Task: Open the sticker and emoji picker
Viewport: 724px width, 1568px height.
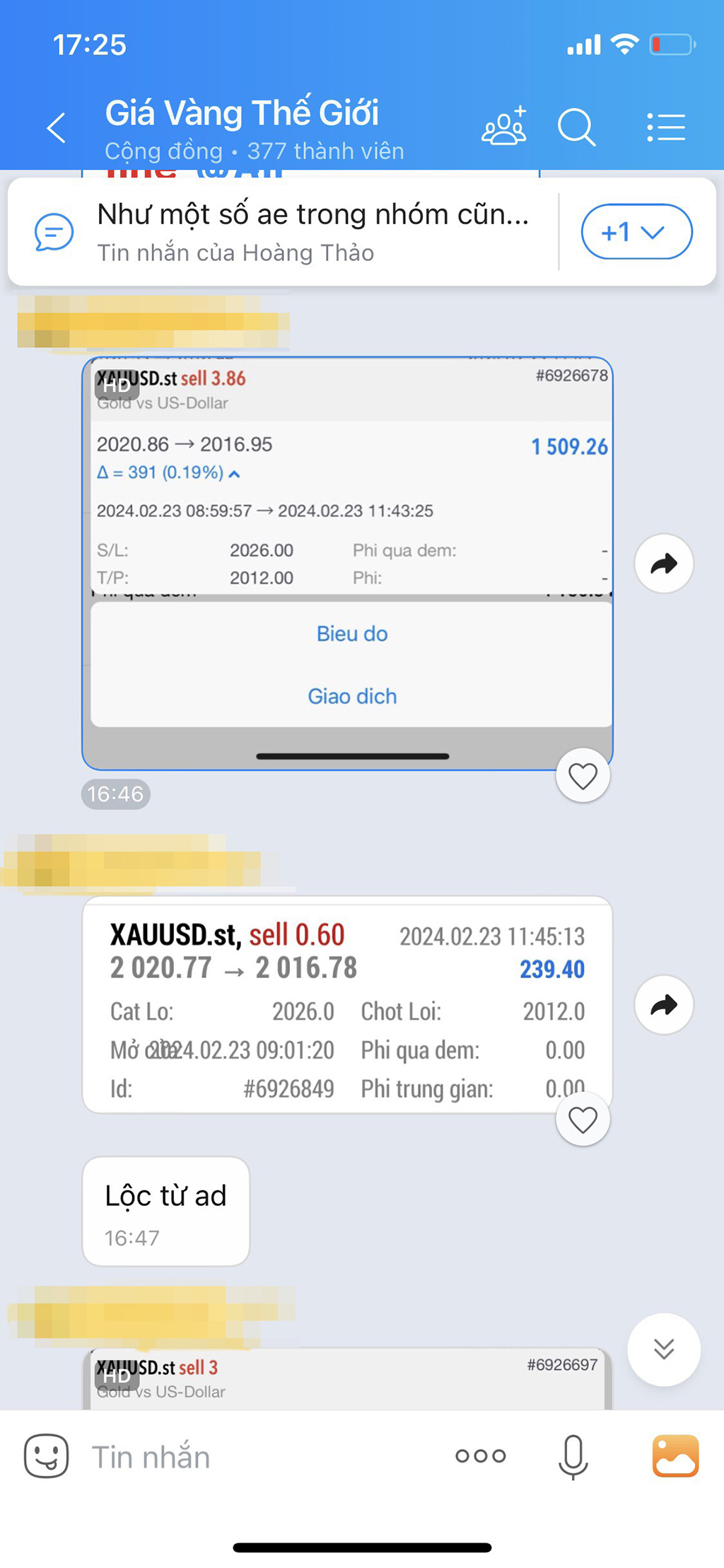Action: coord(47,1456)
